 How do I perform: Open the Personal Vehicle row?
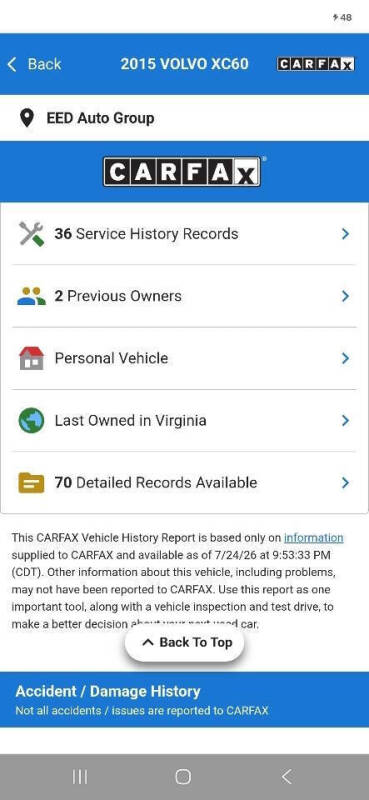[184, 358]
